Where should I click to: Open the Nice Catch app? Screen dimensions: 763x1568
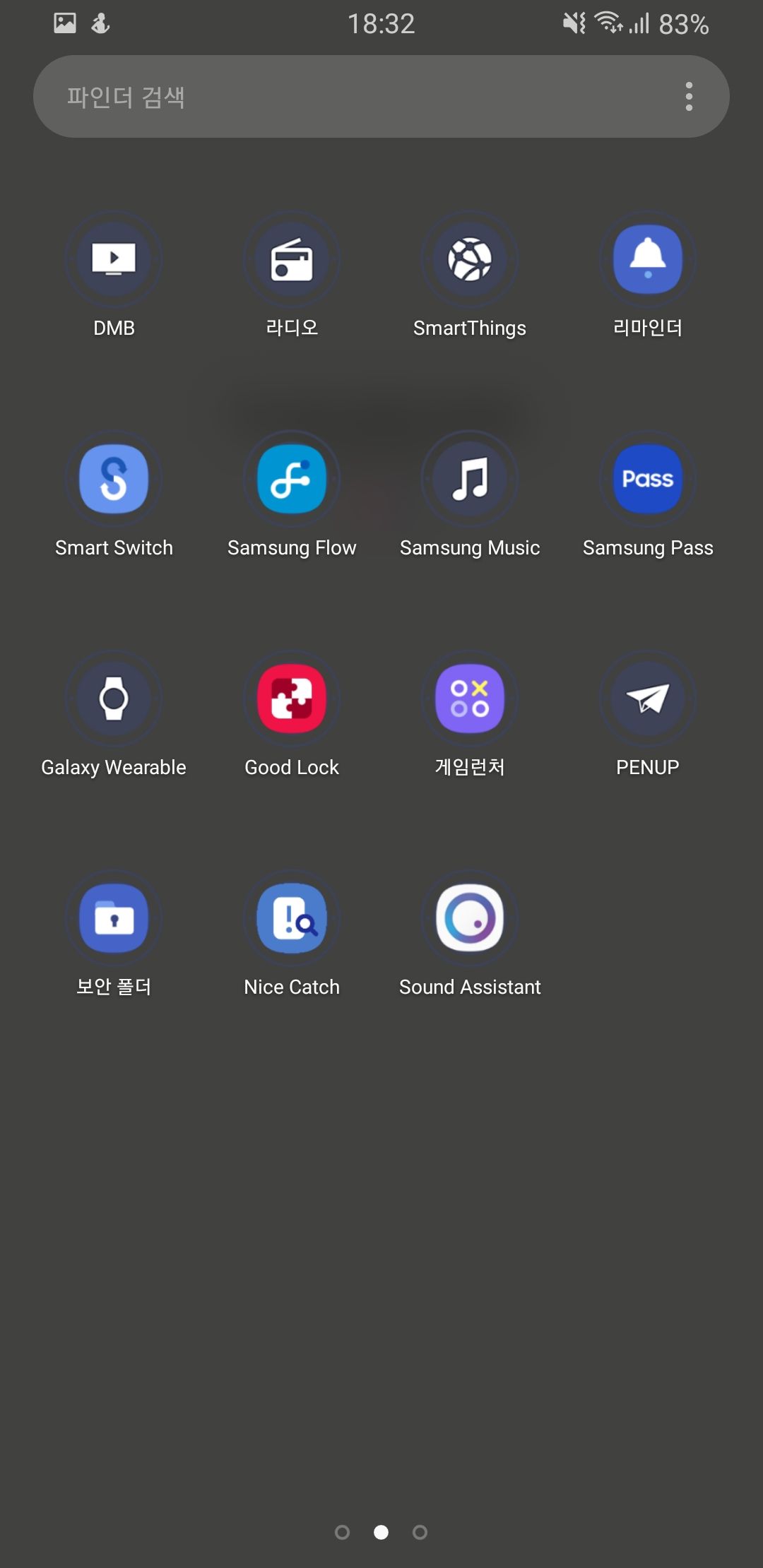(x=292, y=920)
